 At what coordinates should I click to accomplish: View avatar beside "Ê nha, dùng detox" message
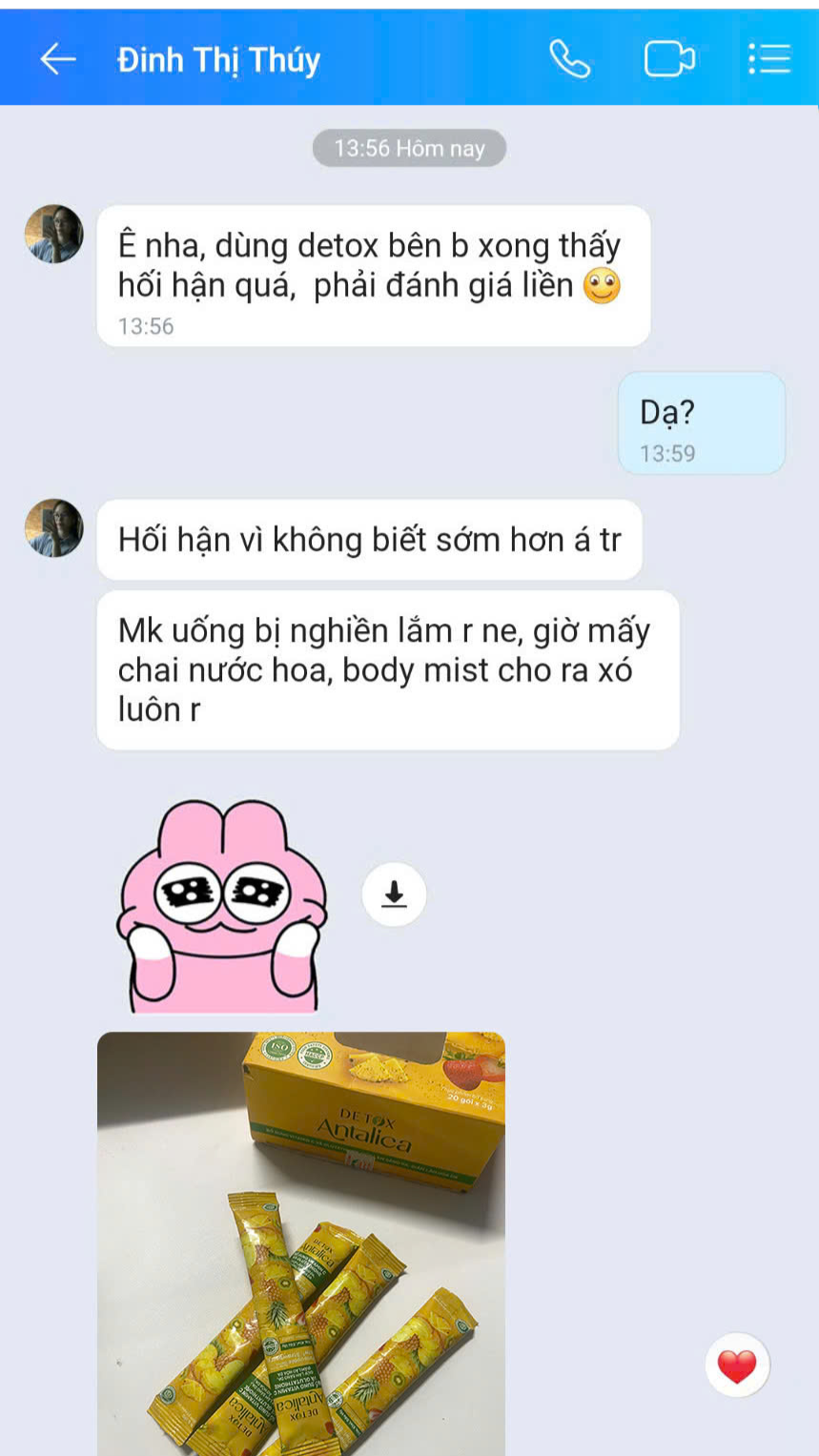point(53,234)
